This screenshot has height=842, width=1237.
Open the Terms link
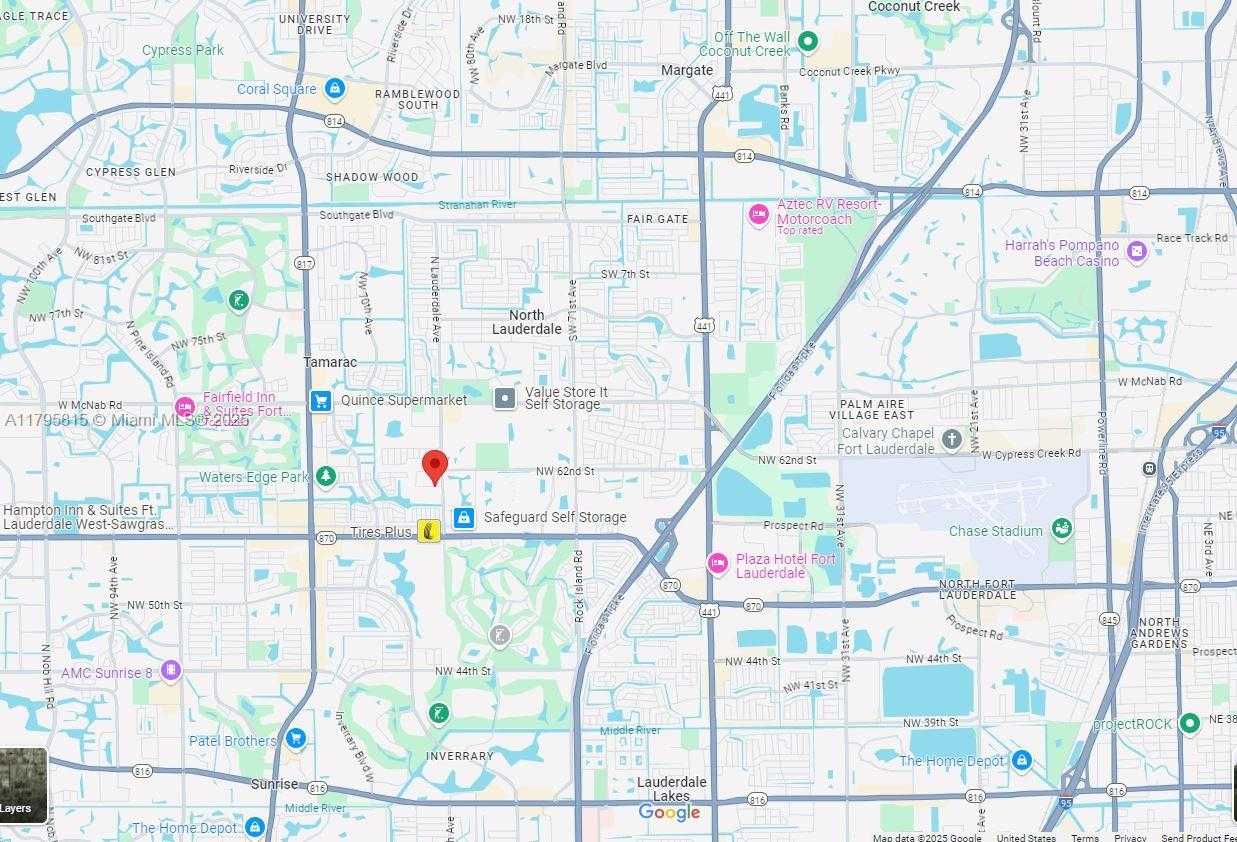[1084, 838]
